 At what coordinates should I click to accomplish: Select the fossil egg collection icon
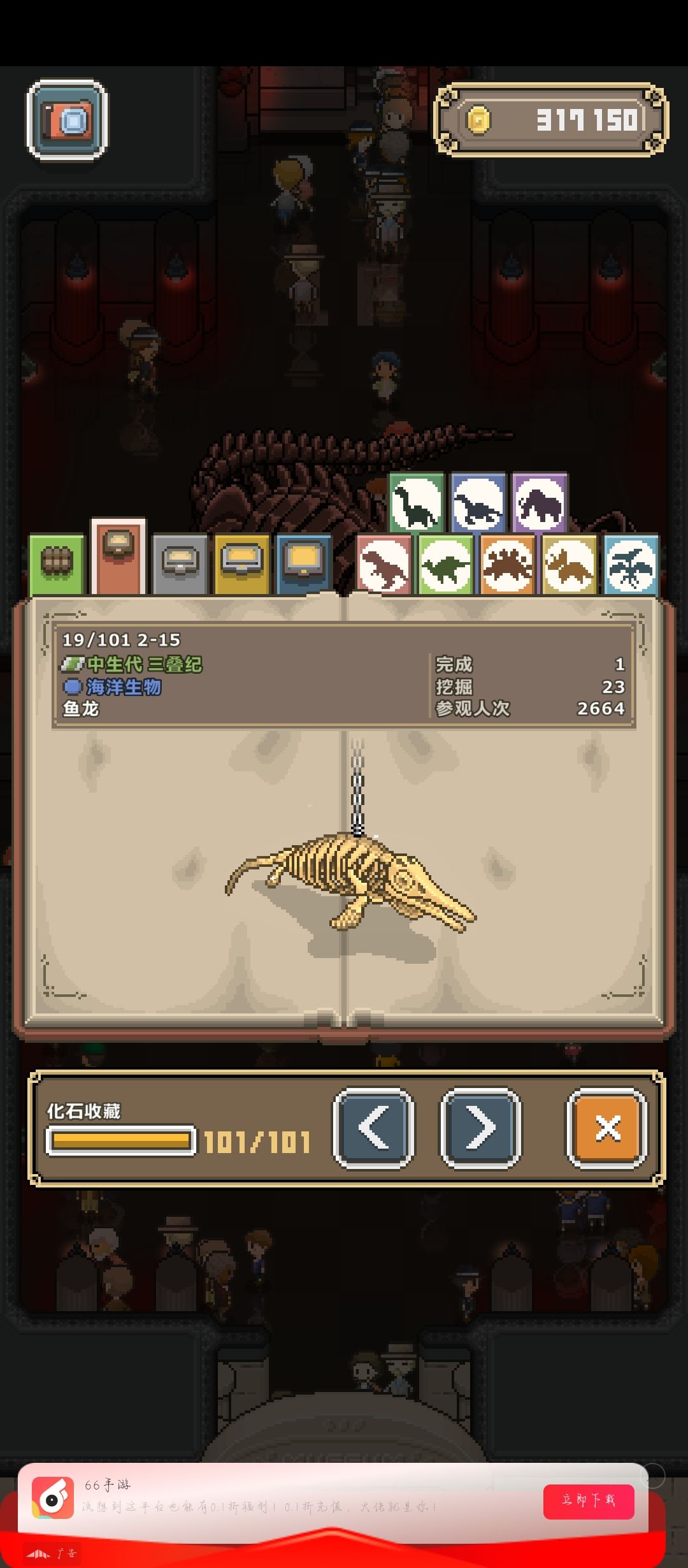point(57,565)
